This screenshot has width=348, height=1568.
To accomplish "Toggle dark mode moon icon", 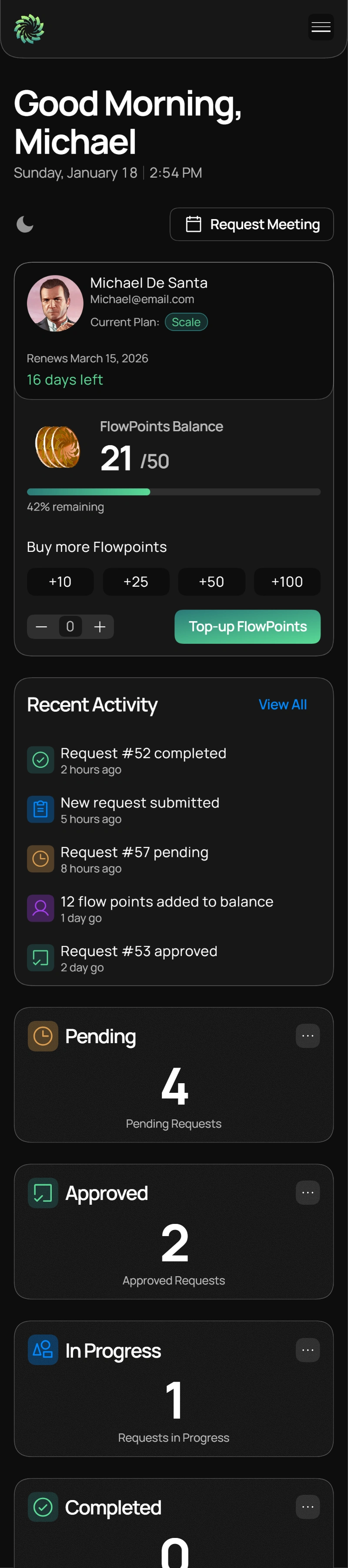I will tap(25, 225).
